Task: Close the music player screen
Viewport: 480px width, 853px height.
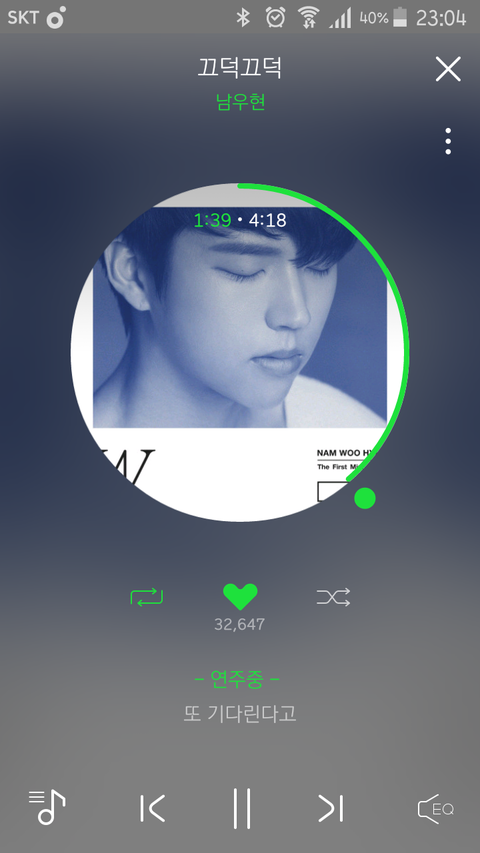Action: [x=448, y=69]
